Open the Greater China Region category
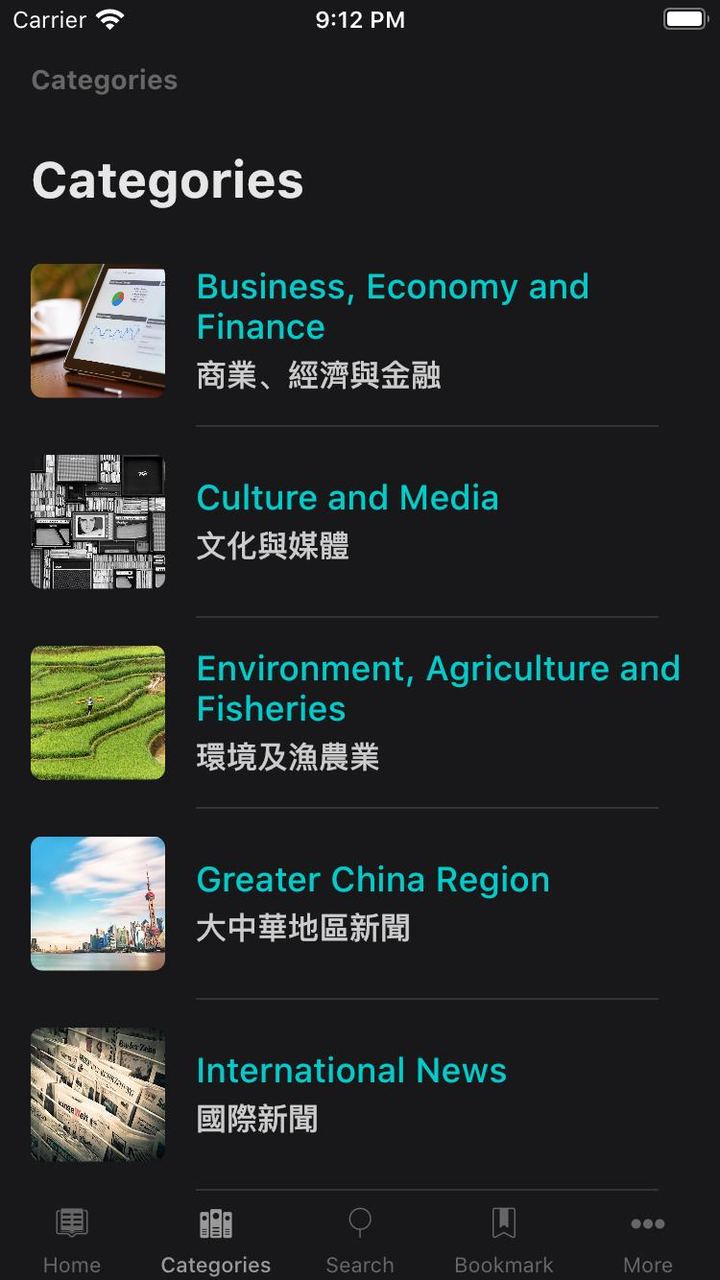This screenshot has height=1280, width=720. [x=373, y=879]
